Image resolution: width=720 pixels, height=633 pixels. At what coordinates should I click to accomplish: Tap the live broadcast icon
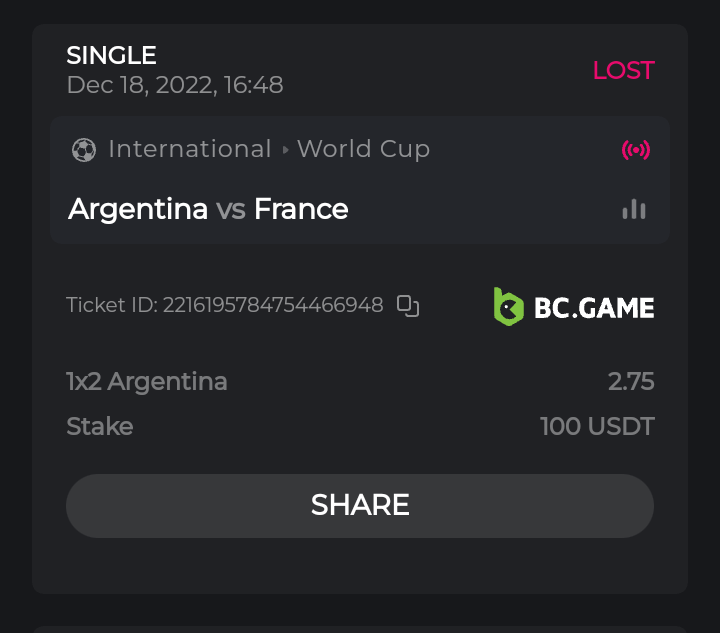point(635,150)
